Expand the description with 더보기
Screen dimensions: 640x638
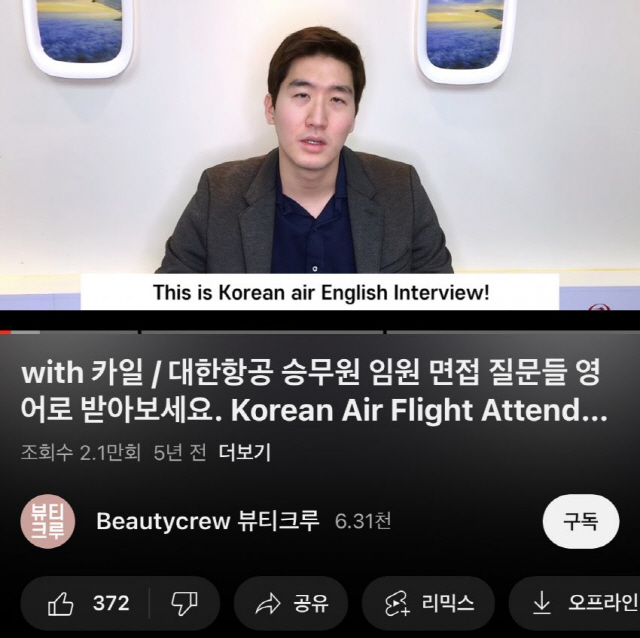coord(244,453)
